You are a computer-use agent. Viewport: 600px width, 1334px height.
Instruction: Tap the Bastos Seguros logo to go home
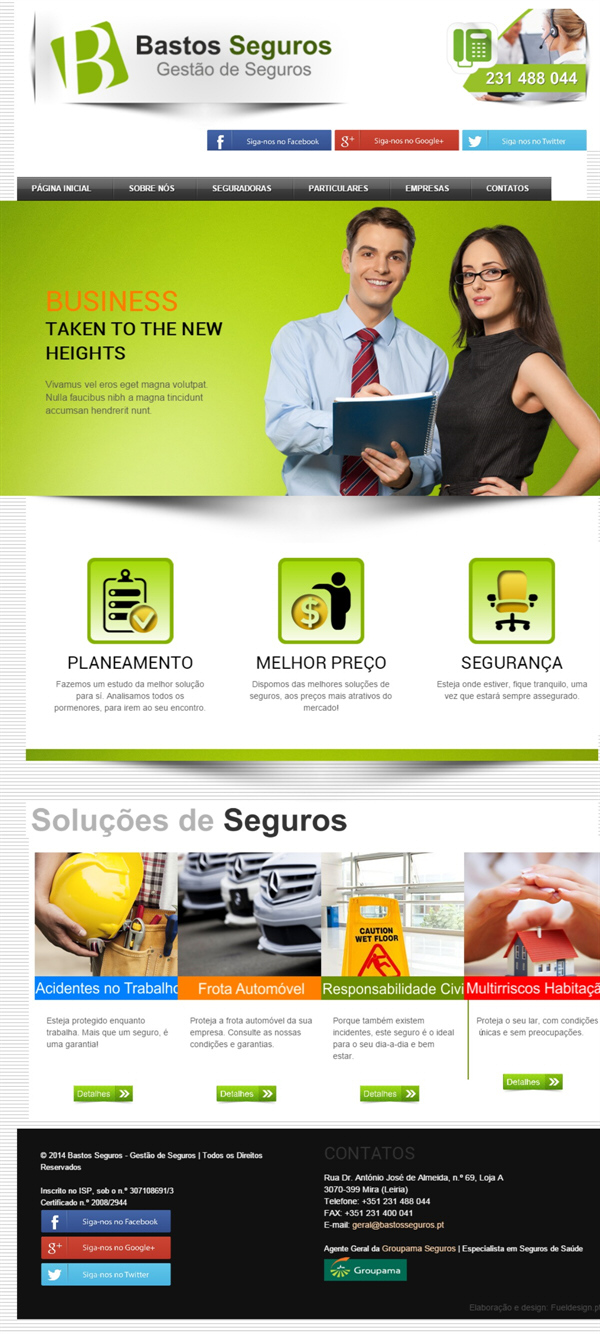190,58
